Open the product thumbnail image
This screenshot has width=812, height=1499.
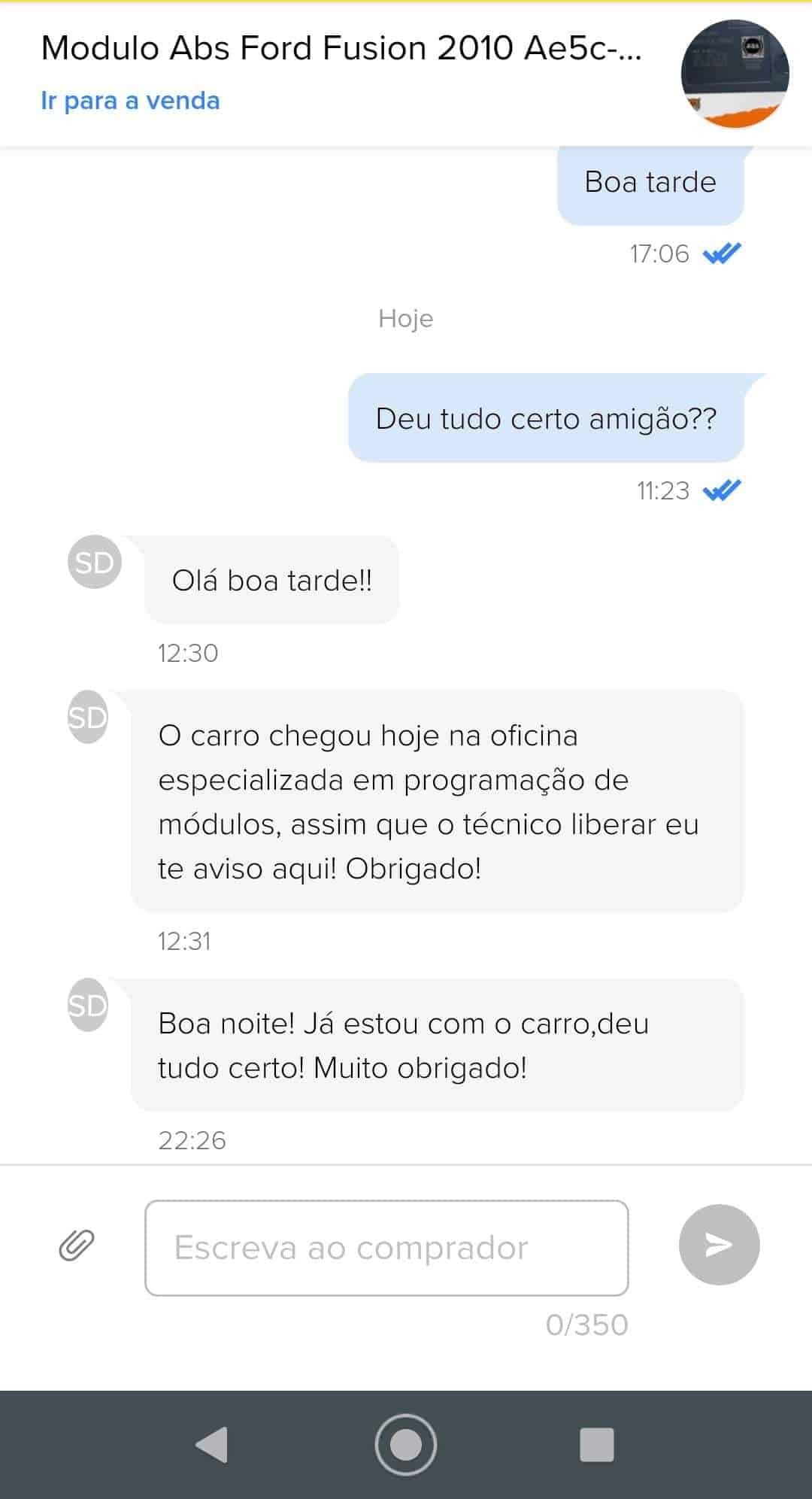click(x=735, y=74)
